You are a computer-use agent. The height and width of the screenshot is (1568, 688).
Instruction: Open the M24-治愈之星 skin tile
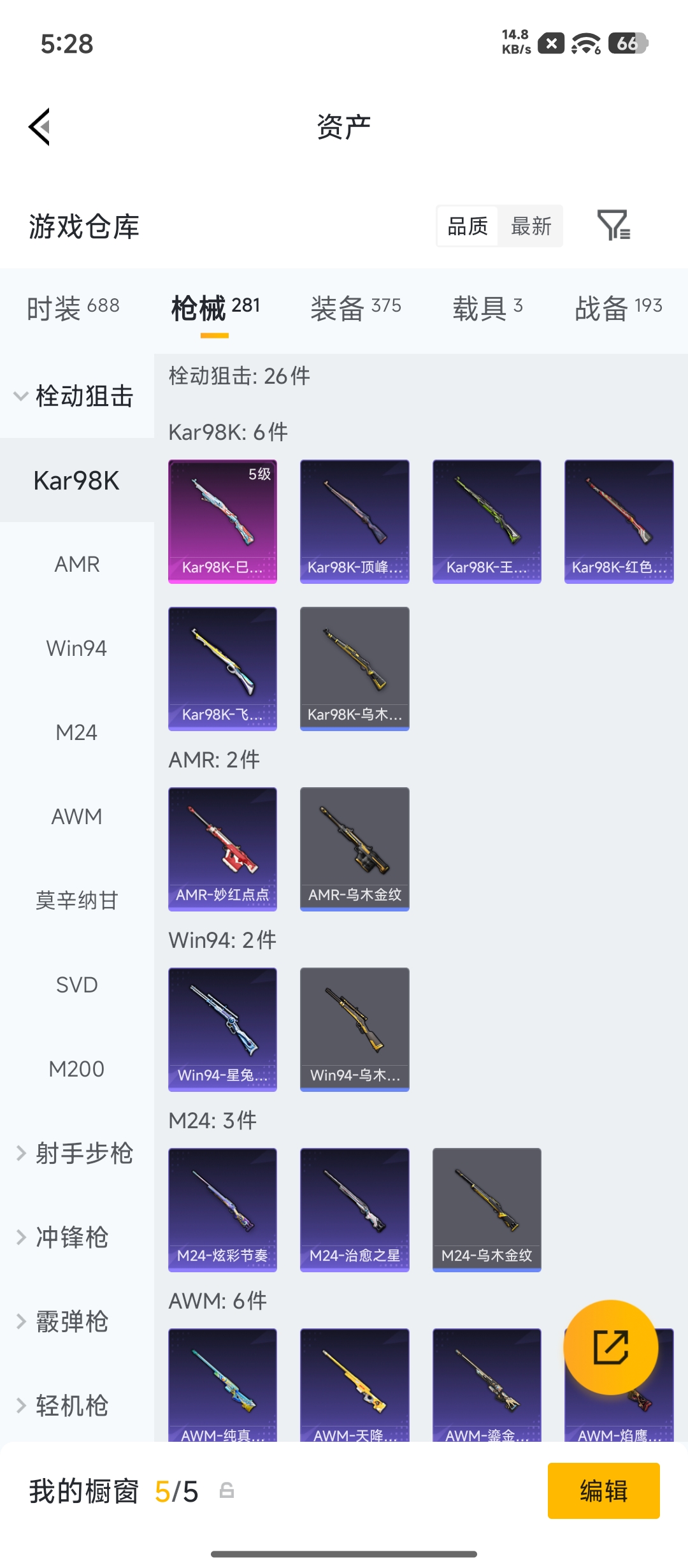[x=355, y=1210]
